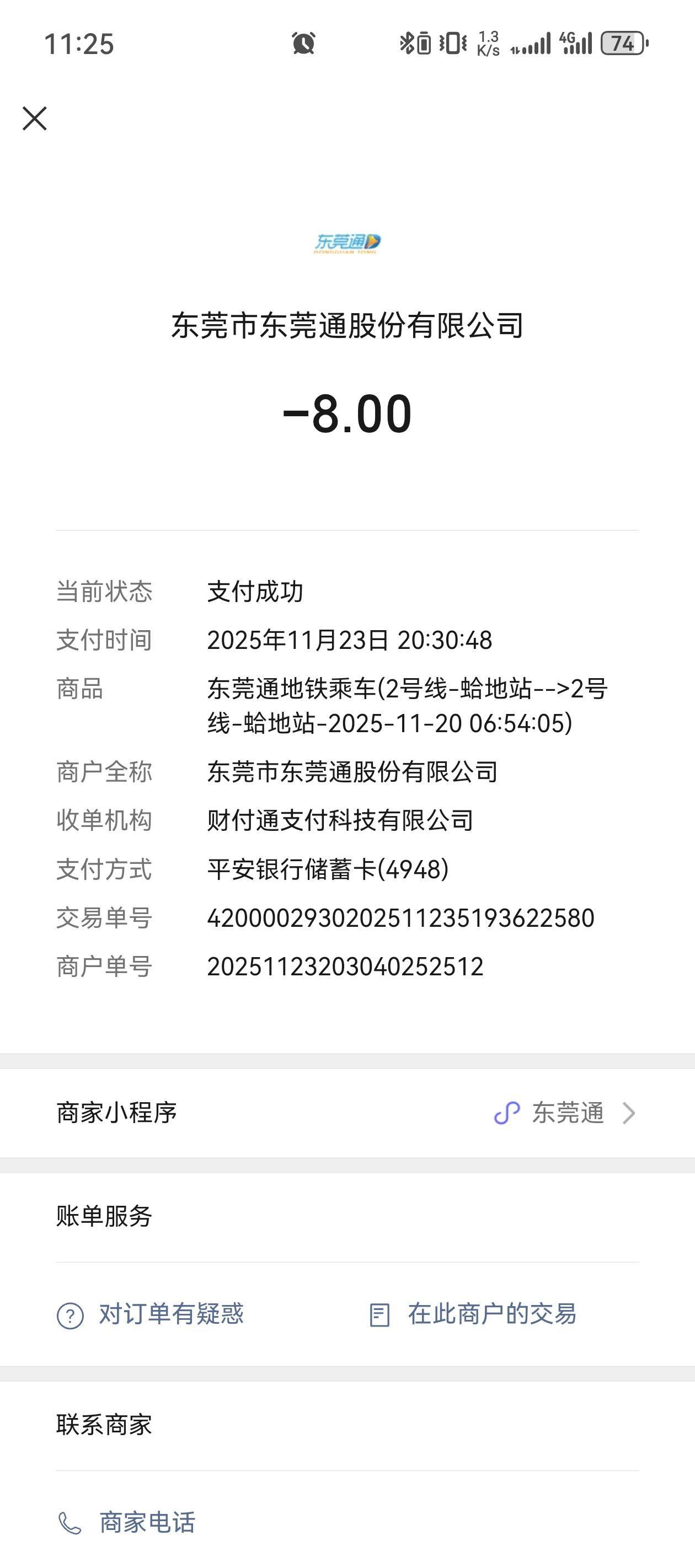
Task: View 在此商户的交易 transaction history
Action: click(x=473, y=1314)
